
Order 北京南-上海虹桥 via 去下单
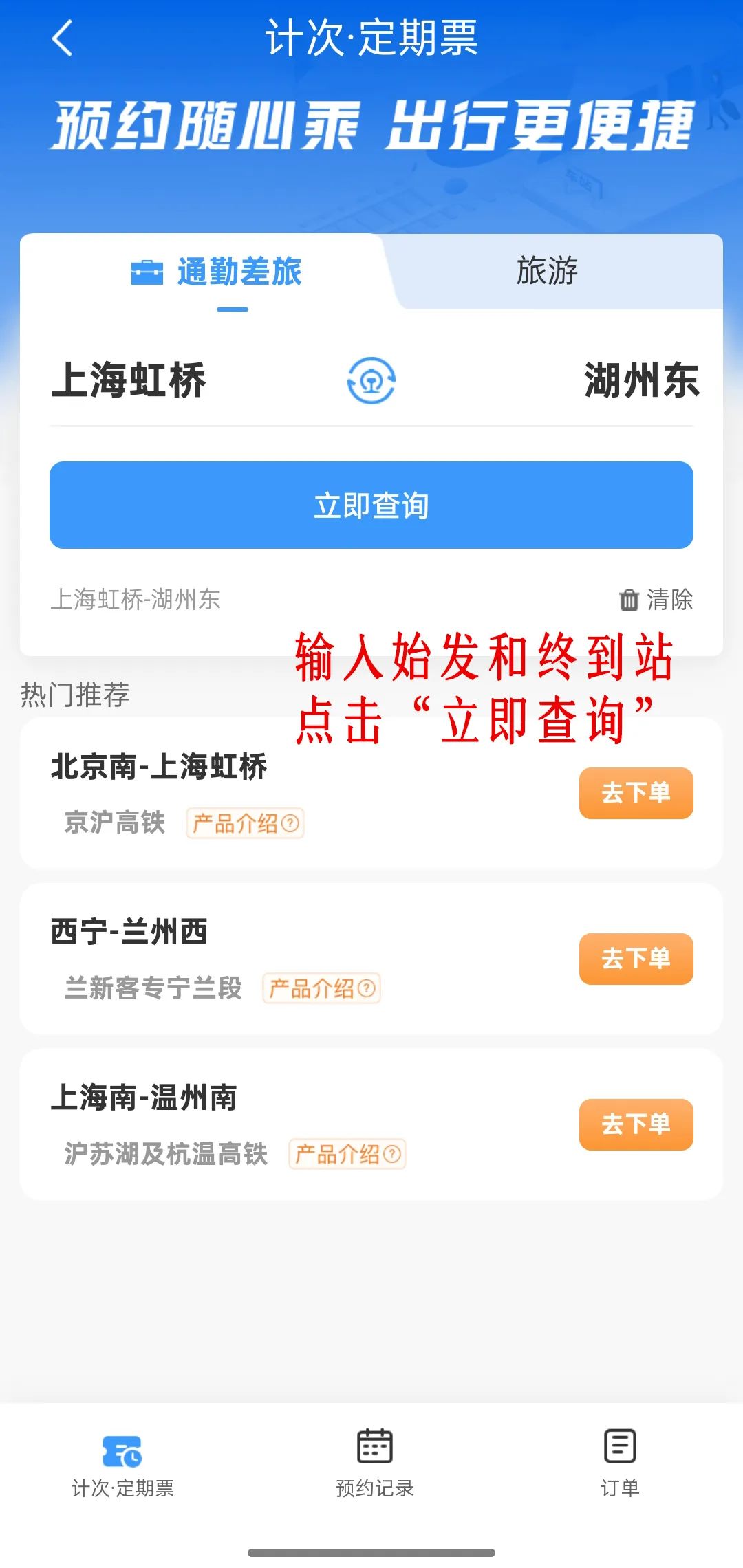(636, 793)
